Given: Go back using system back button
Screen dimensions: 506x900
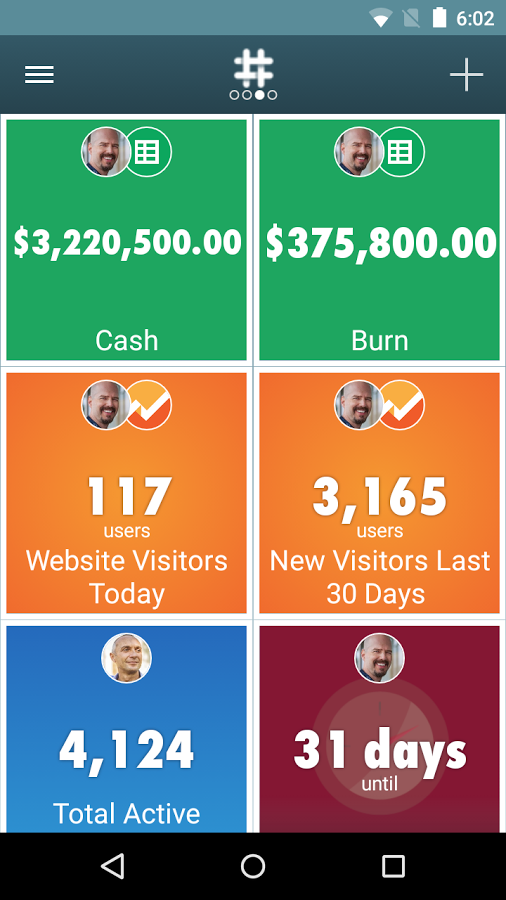Looking at the screenshot, I should [112, 866].
